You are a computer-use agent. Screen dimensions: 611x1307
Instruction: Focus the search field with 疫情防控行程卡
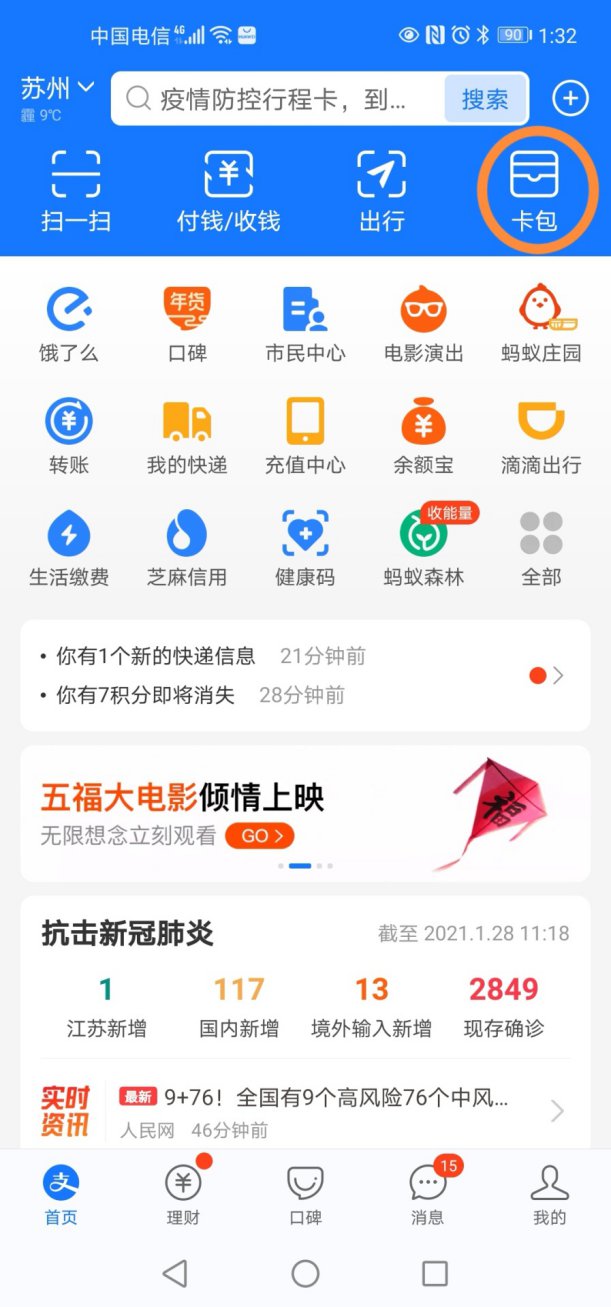click(280, 99)
